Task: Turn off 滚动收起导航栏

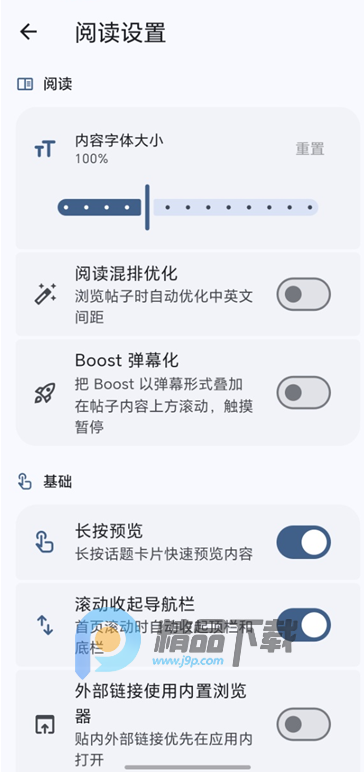Action: coord(303,625)
